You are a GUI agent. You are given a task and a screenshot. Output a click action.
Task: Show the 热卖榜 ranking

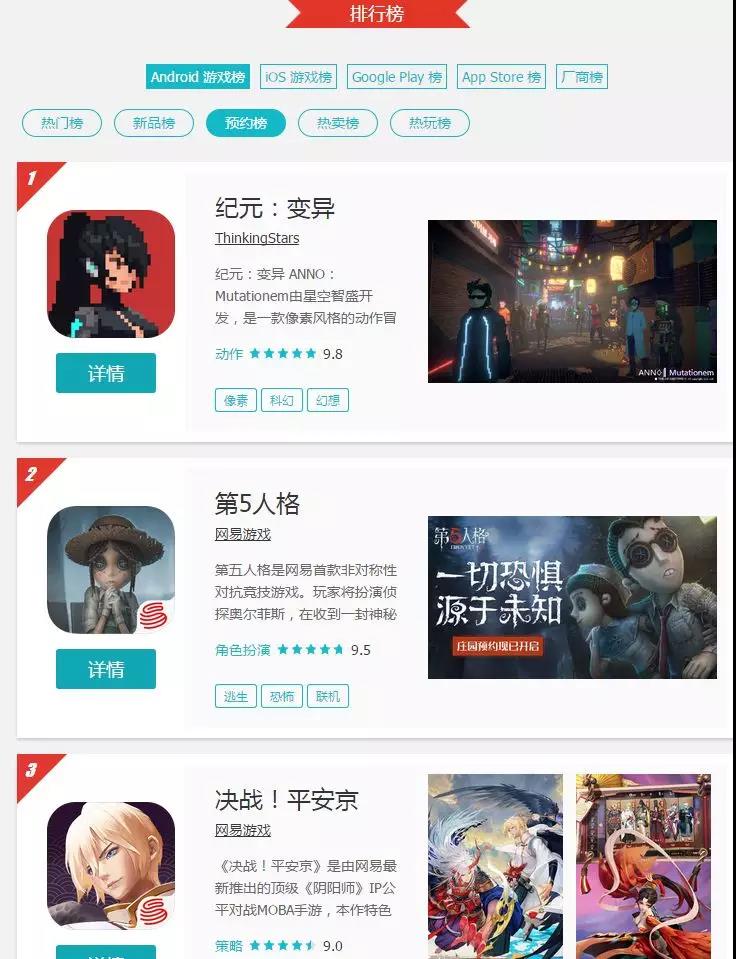(338, 123)
